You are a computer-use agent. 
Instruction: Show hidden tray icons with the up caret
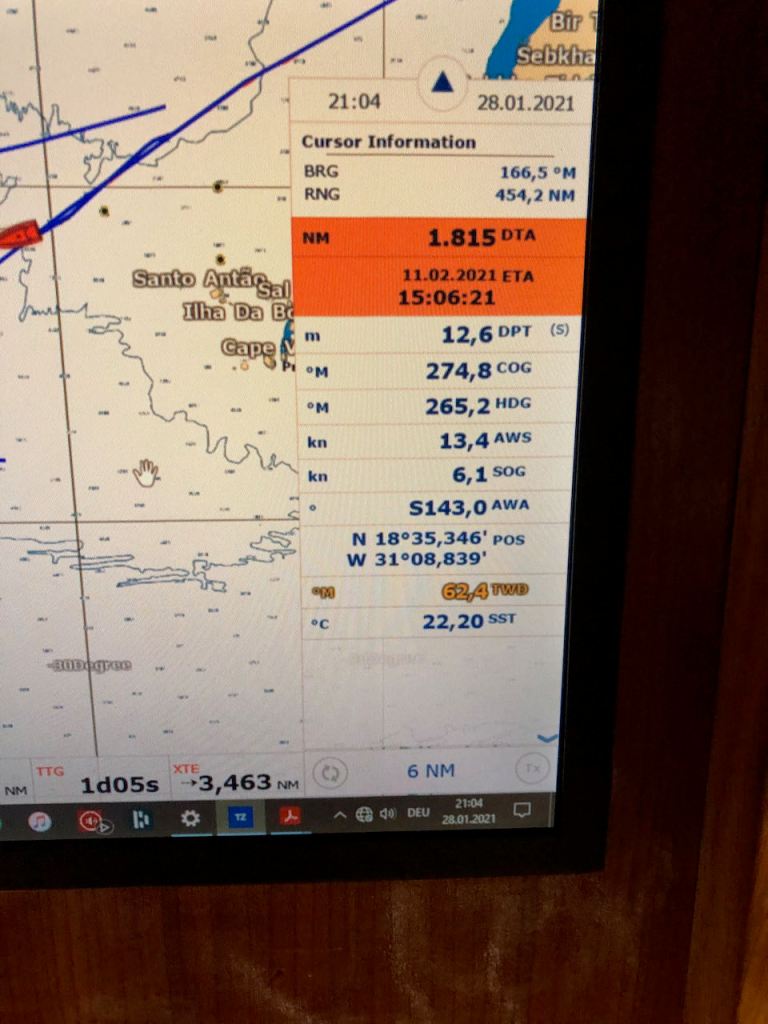coord(340,815)
